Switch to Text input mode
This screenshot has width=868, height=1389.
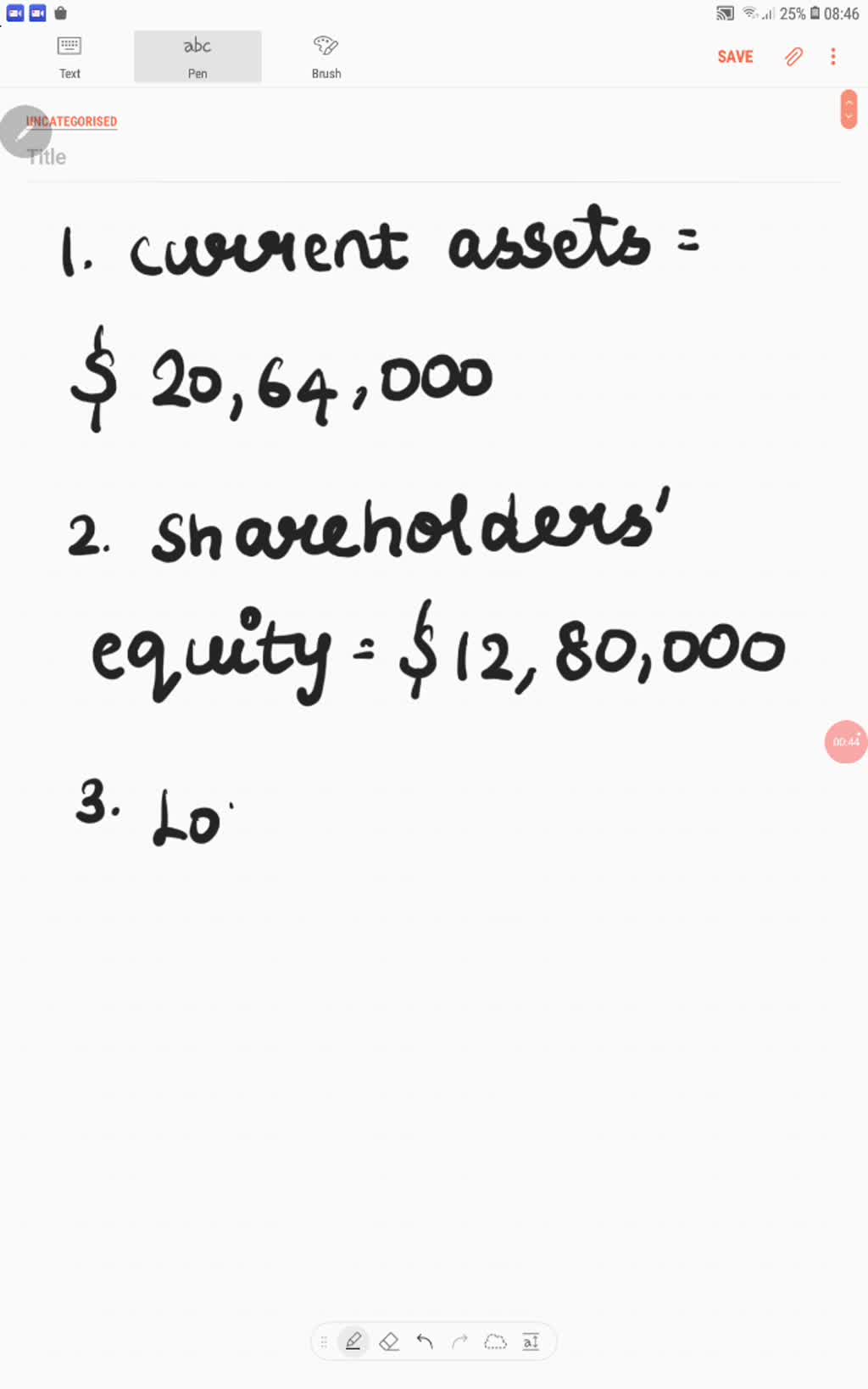pyautogui.click(x=70, y=57)
